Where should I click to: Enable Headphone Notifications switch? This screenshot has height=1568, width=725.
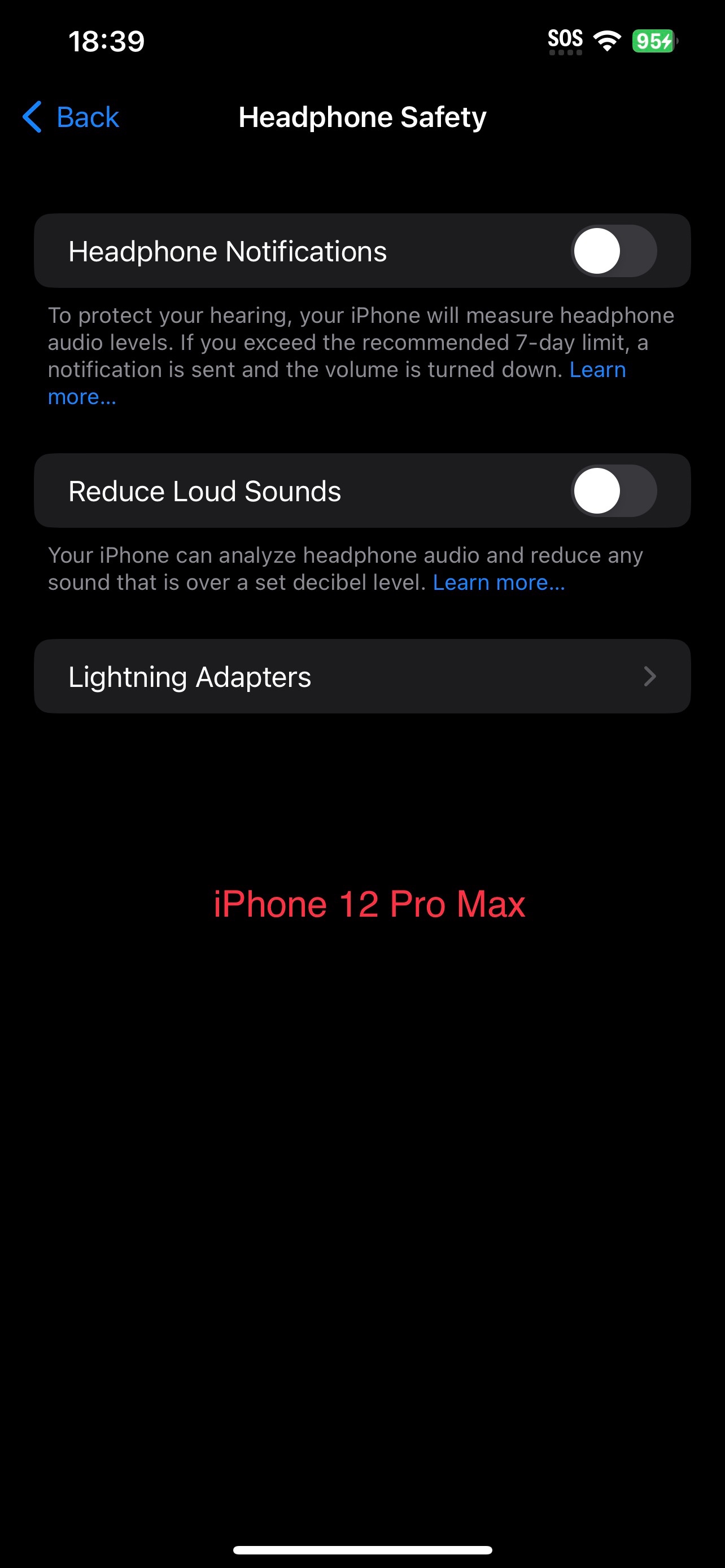[613, 251]
